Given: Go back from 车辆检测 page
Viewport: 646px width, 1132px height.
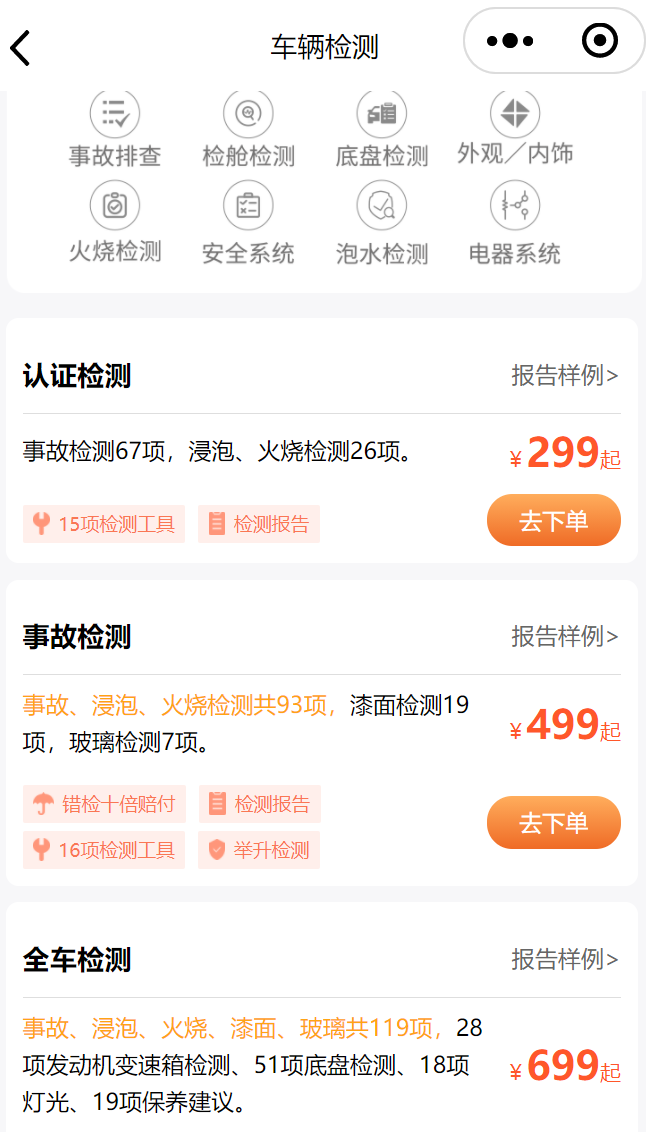Looking at the screenshot, I should 21,47.
